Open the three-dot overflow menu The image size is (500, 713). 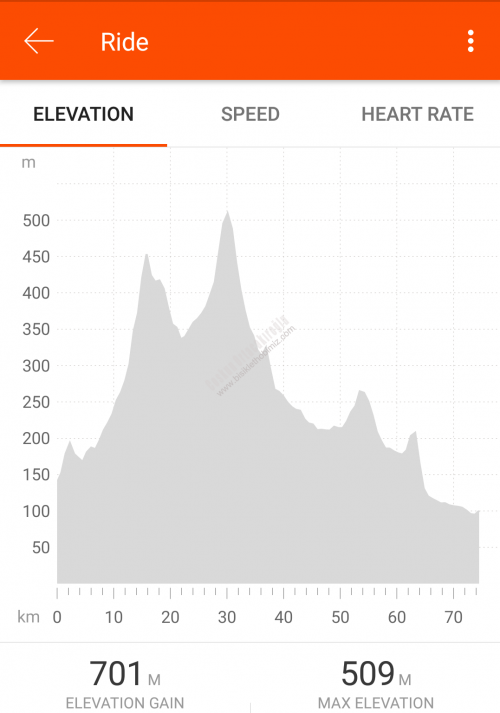coord(471,41)
